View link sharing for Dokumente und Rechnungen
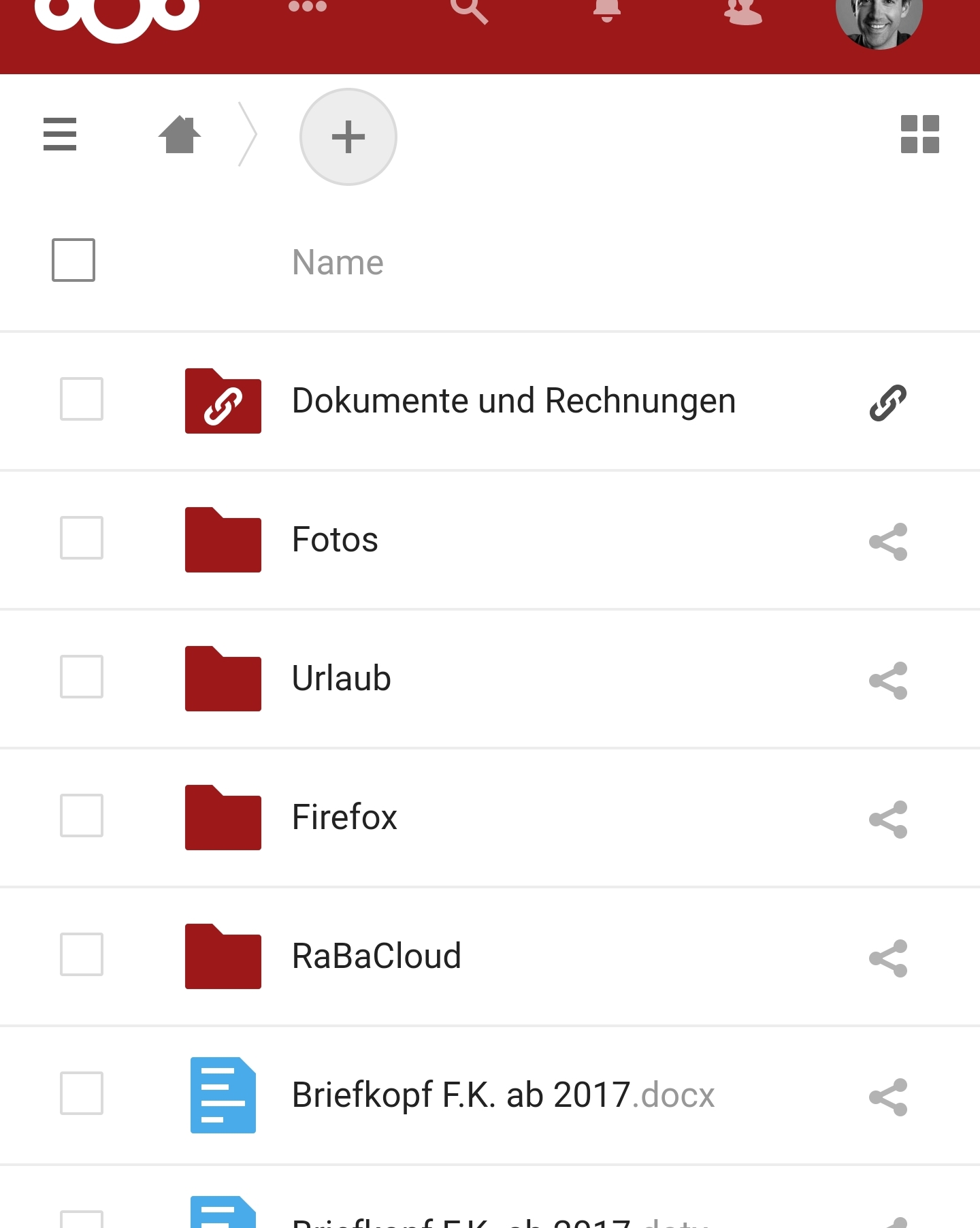Image resolution: width=980 pixels, height=1228 pixels. pyautogui.click(x=888, y=402)
